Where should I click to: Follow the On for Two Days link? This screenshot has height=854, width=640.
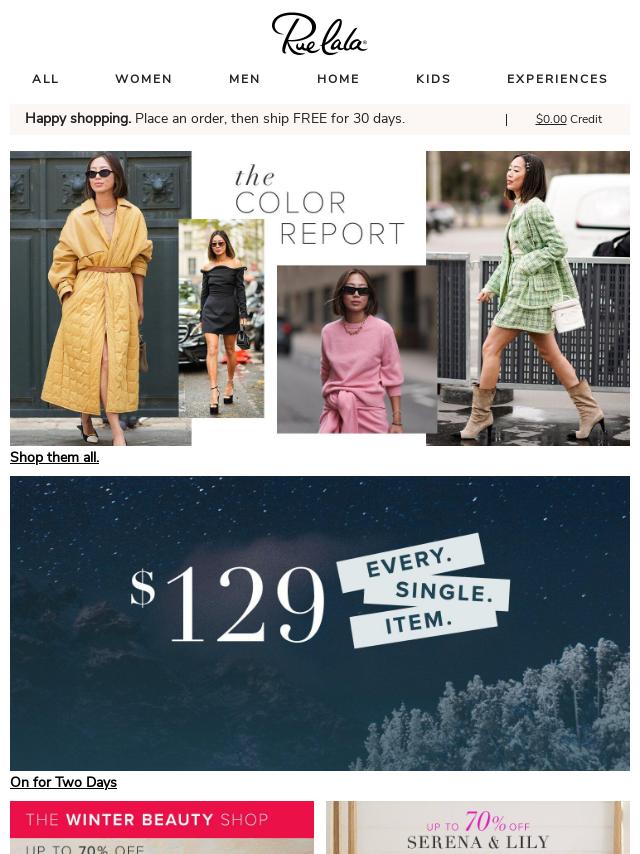(x=63, y=782)
